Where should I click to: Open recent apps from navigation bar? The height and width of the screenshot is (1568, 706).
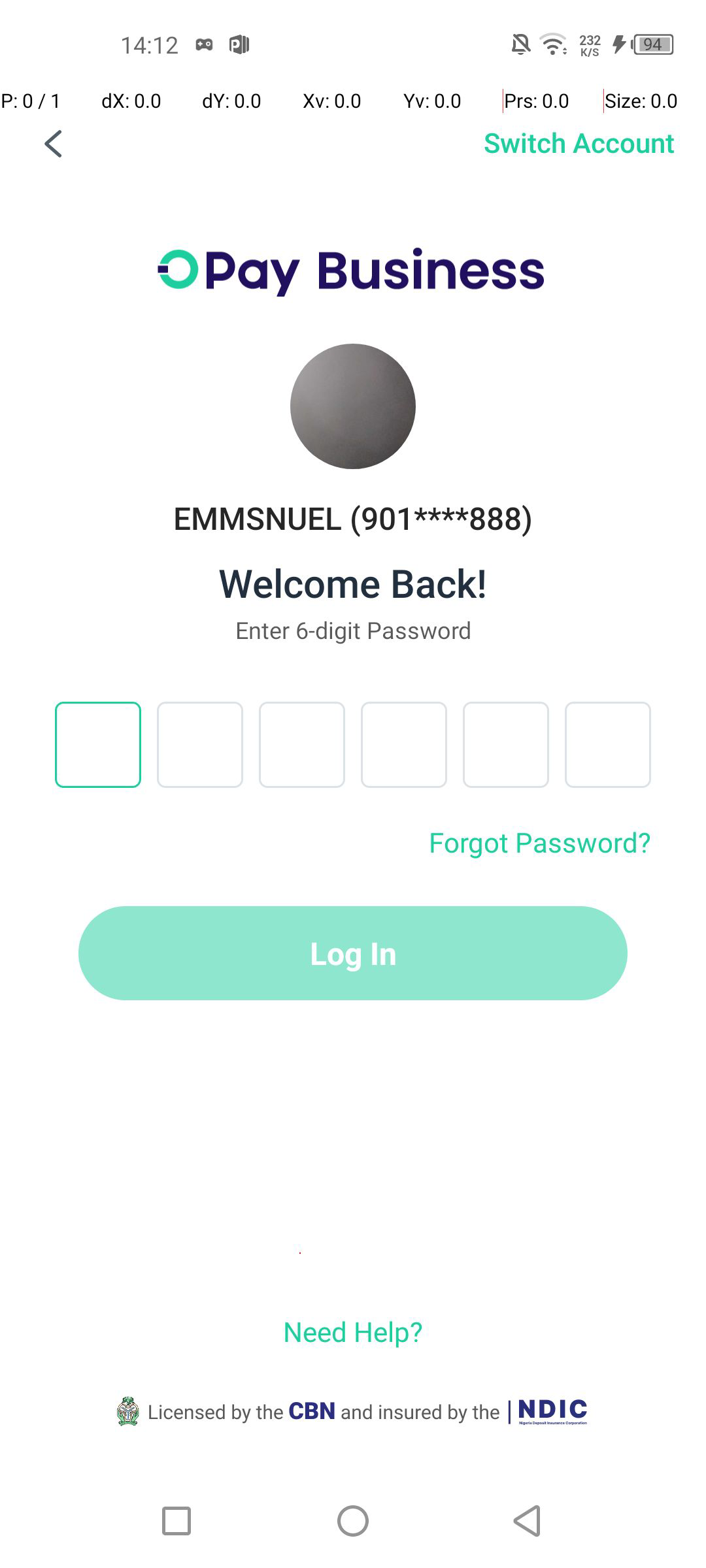pos(176,1520)
